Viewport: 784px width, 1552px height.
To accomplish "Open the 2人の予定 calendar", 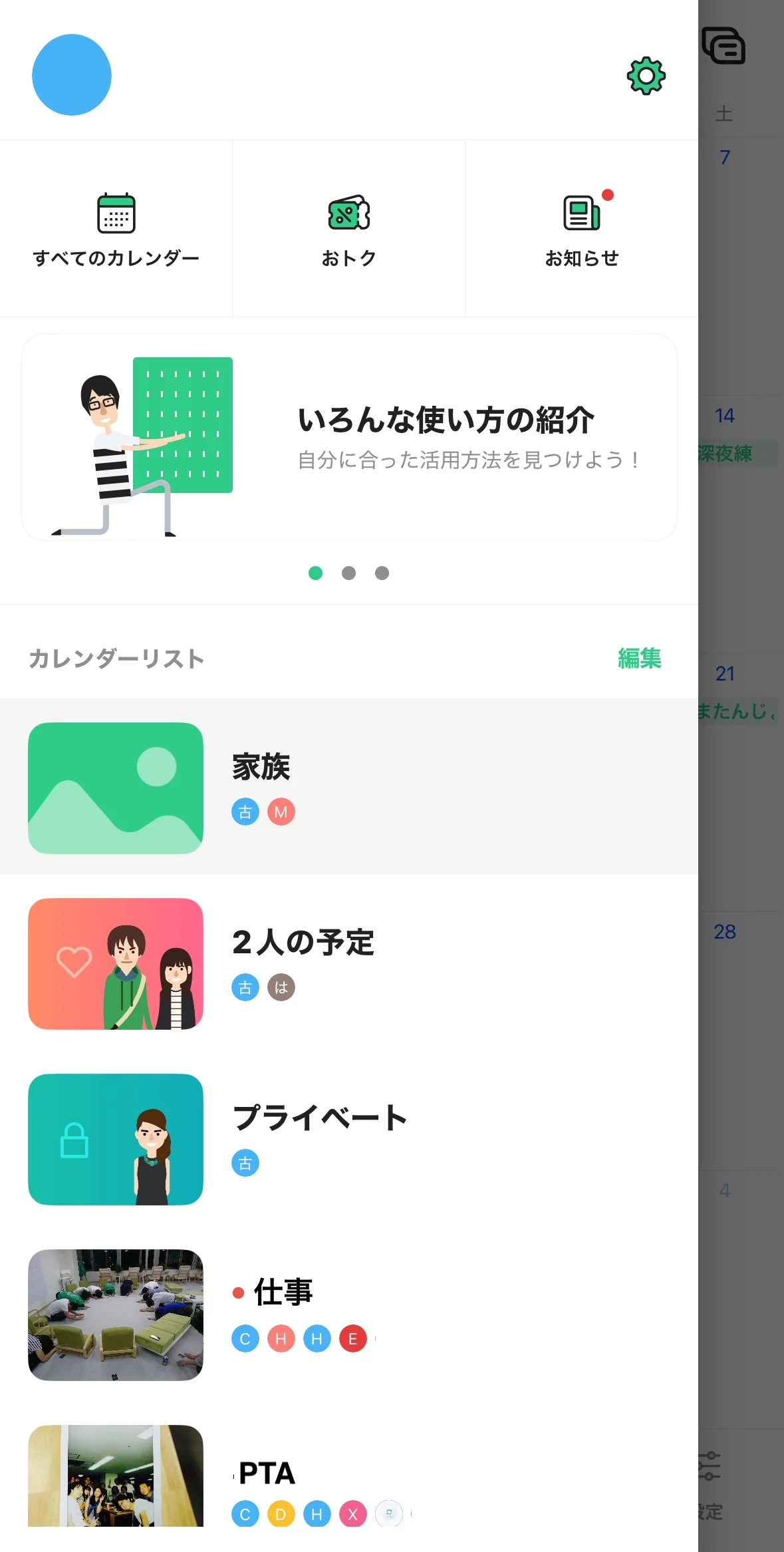I will tap(349, 963).
